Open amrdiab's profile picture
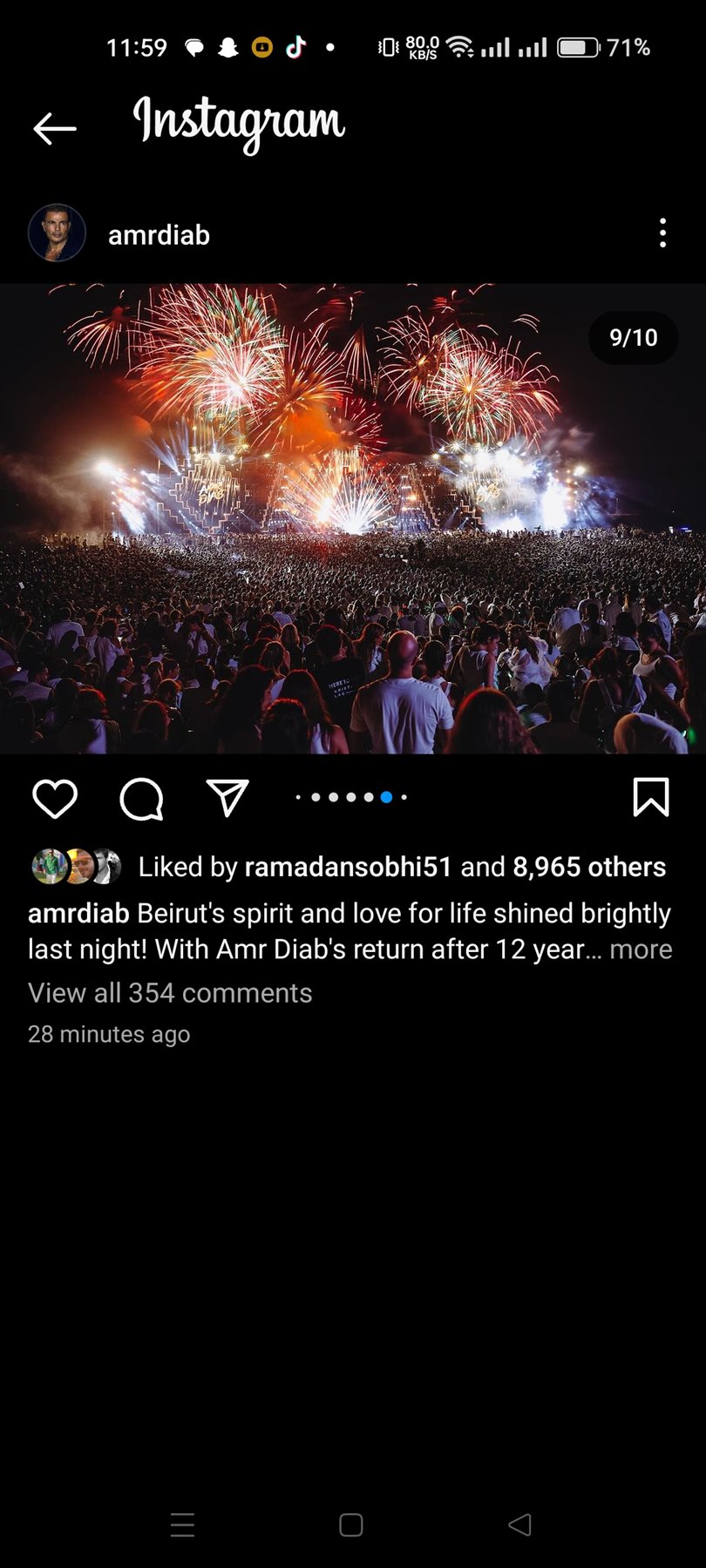The height and width of the screenshot is (1568, 706). pyautogui.click(x=57, y=233)
